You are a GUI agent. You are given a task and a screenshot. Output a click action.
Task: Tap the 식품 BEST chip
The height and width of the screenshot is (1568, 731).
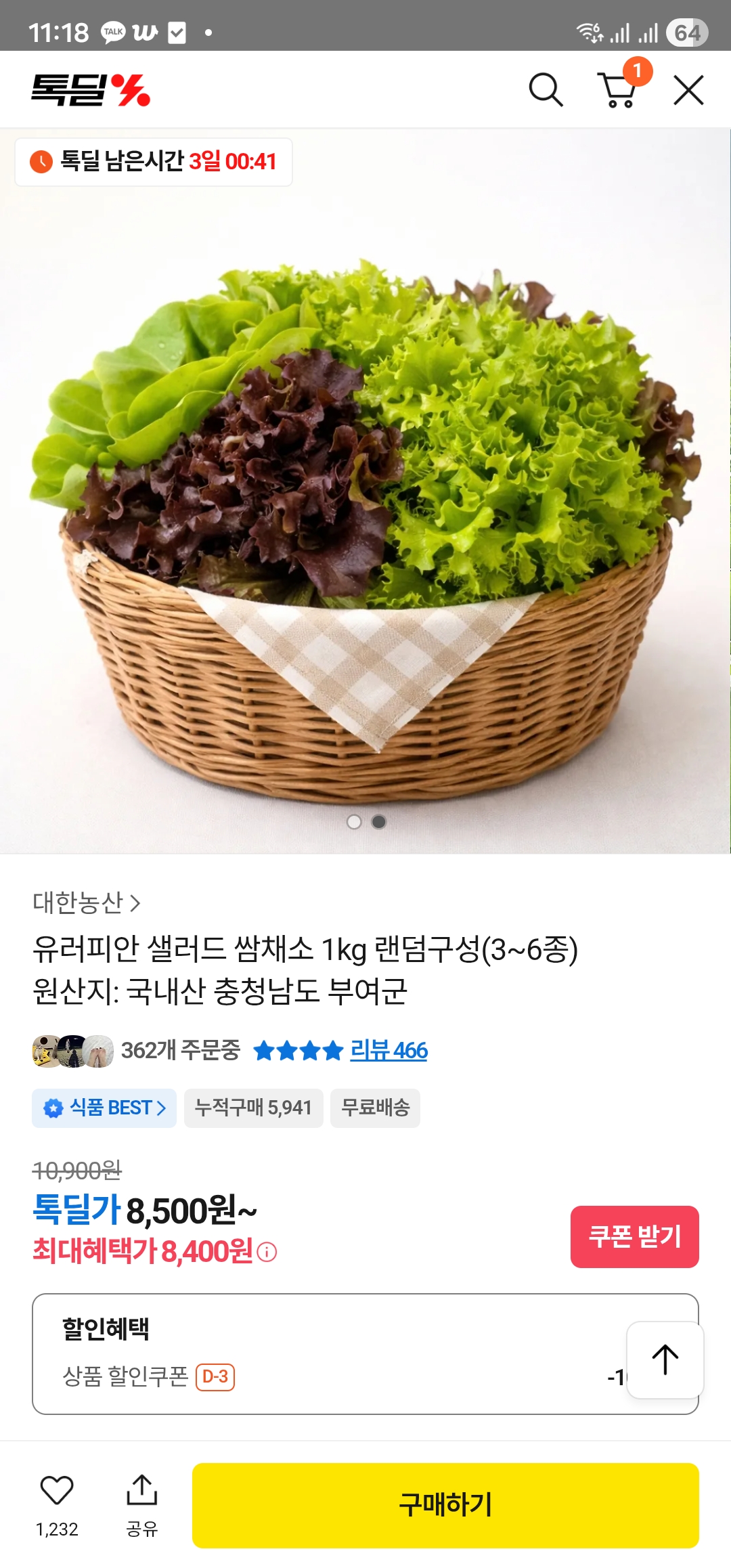pyautogui.click(x=104, y=1108)
